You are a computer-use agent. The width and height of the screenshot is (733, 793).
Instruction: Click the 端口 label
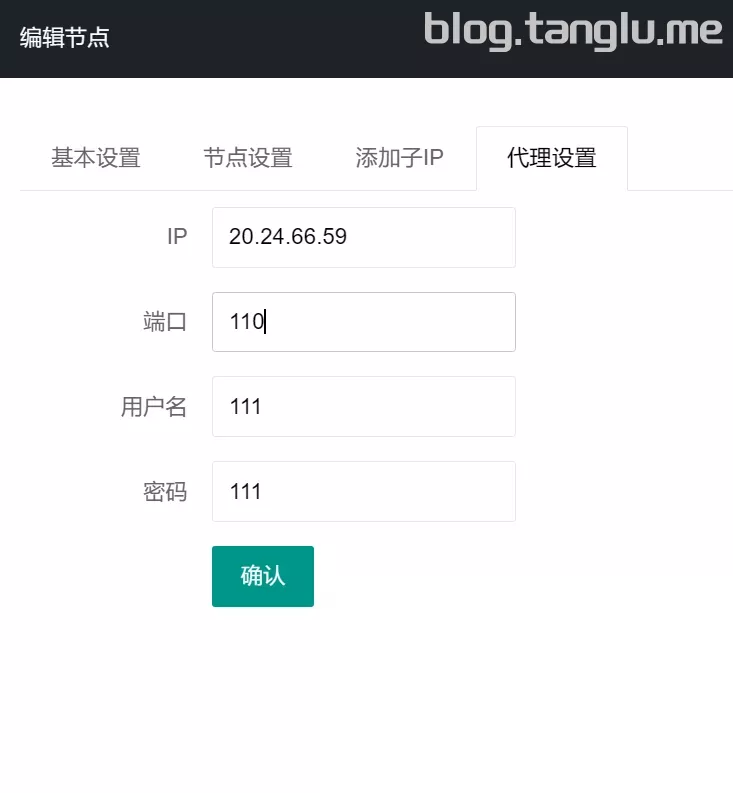pos(163,322)
